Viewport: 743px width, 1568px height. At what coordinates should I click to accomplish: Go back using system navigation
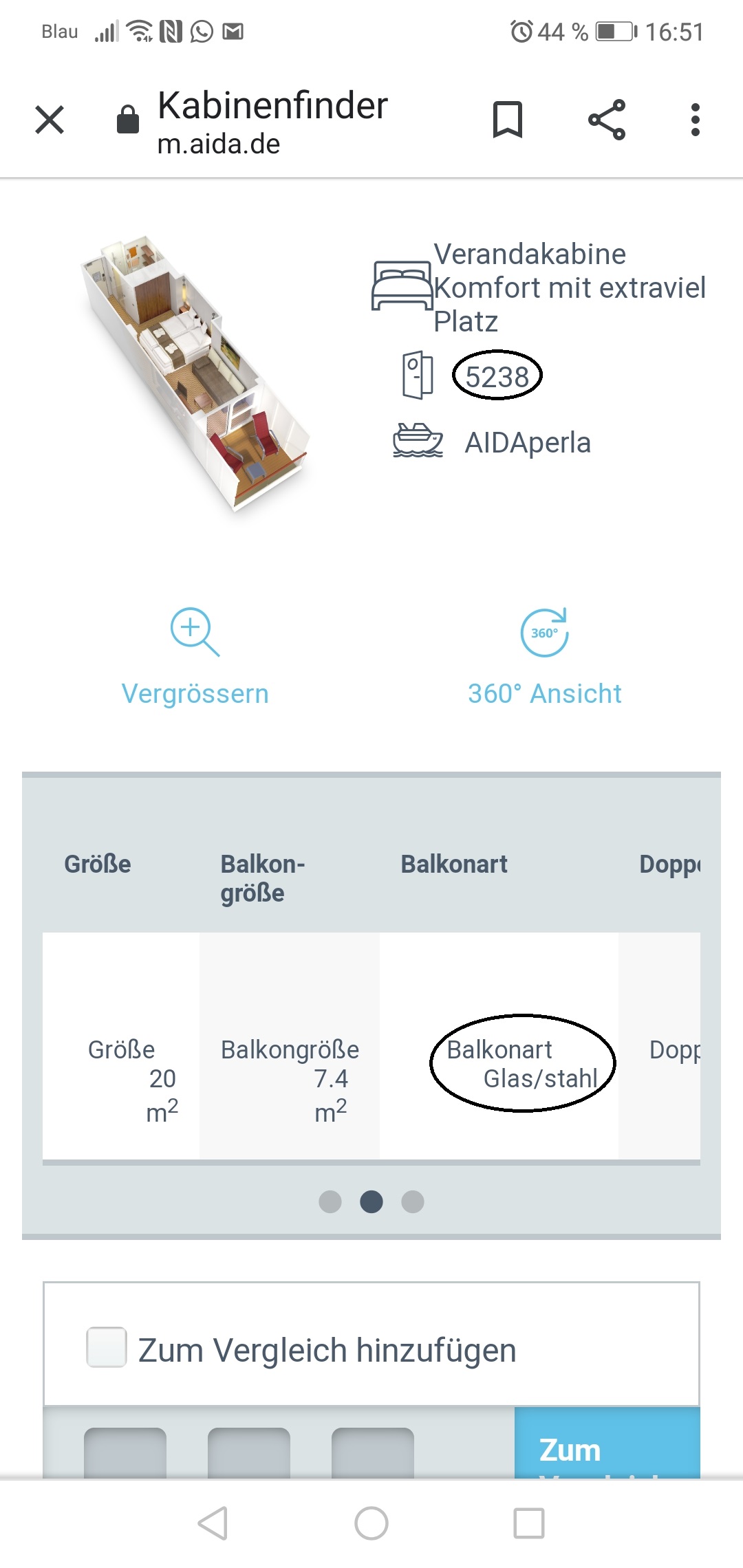(213, 1523)
